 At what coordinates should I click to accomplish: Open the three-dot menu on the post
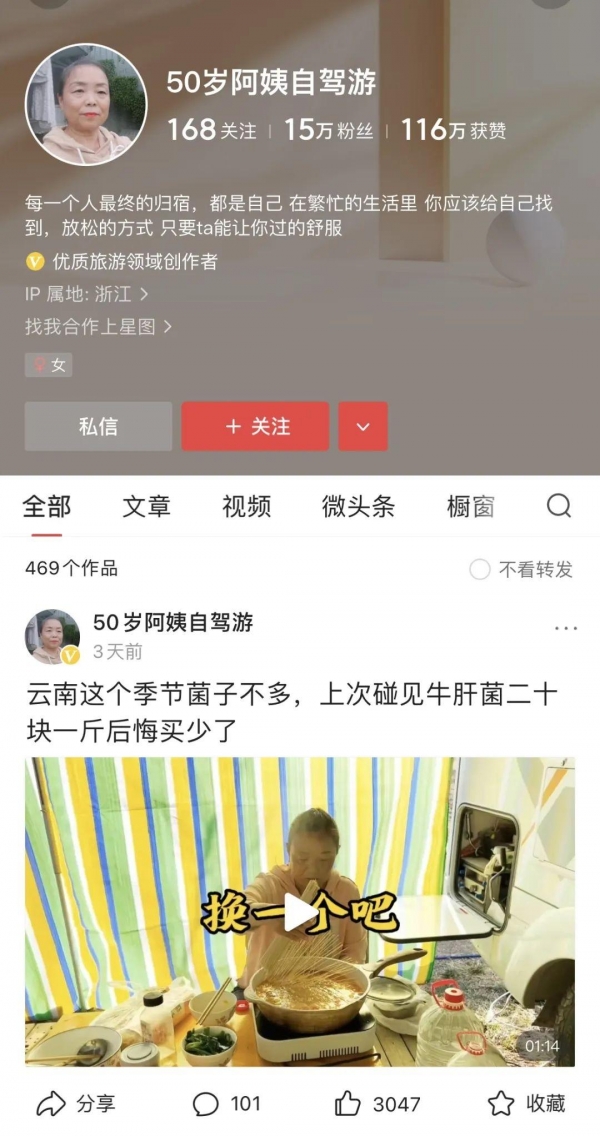click(x=565, y=628)
